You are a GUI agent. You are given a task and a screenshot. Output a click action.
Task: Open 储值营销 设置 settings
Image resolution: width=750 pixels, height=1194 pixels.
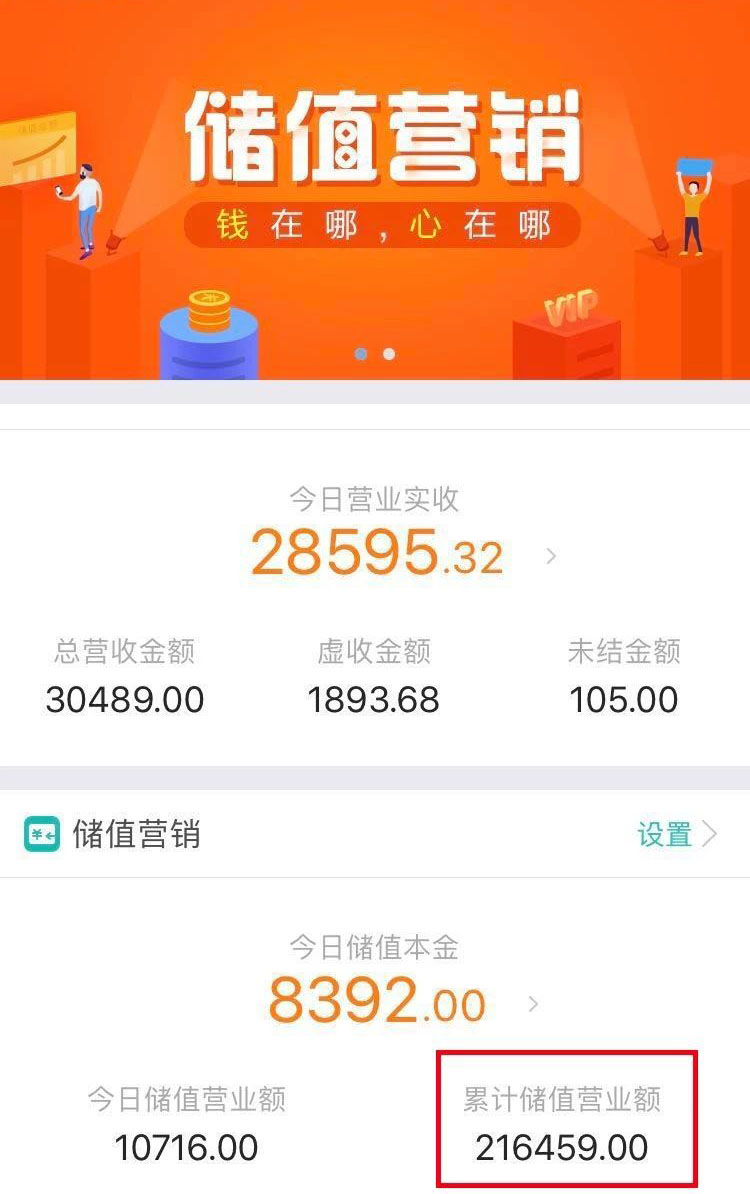click(676, 834)
